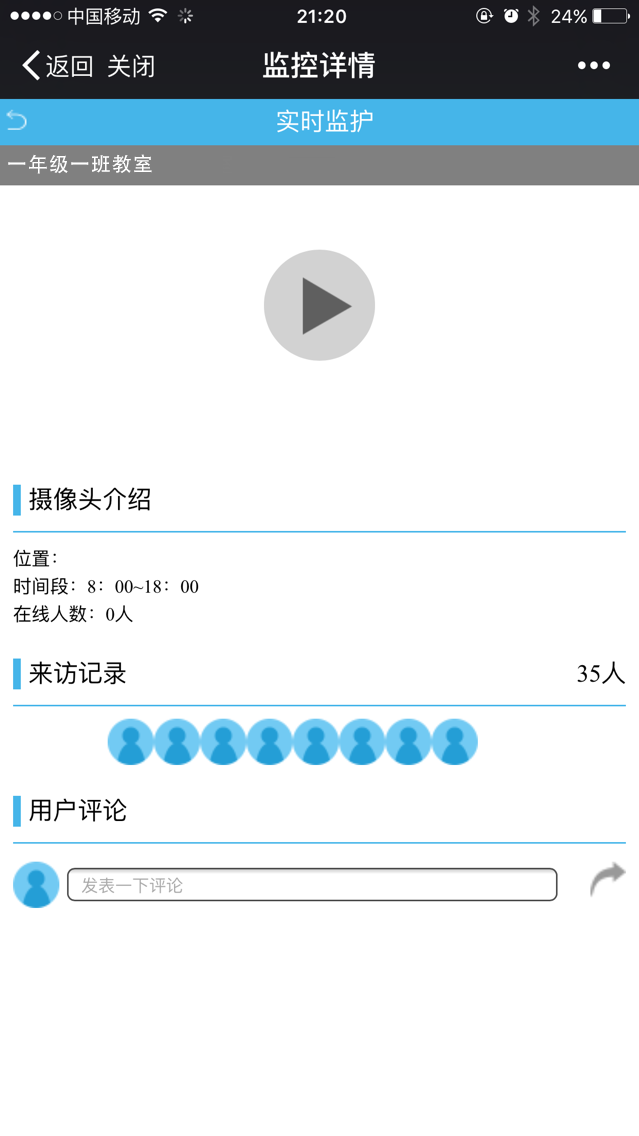Focus the 发表一下评论 comment field
The image size is (639, 1136).
pos(312,885)
